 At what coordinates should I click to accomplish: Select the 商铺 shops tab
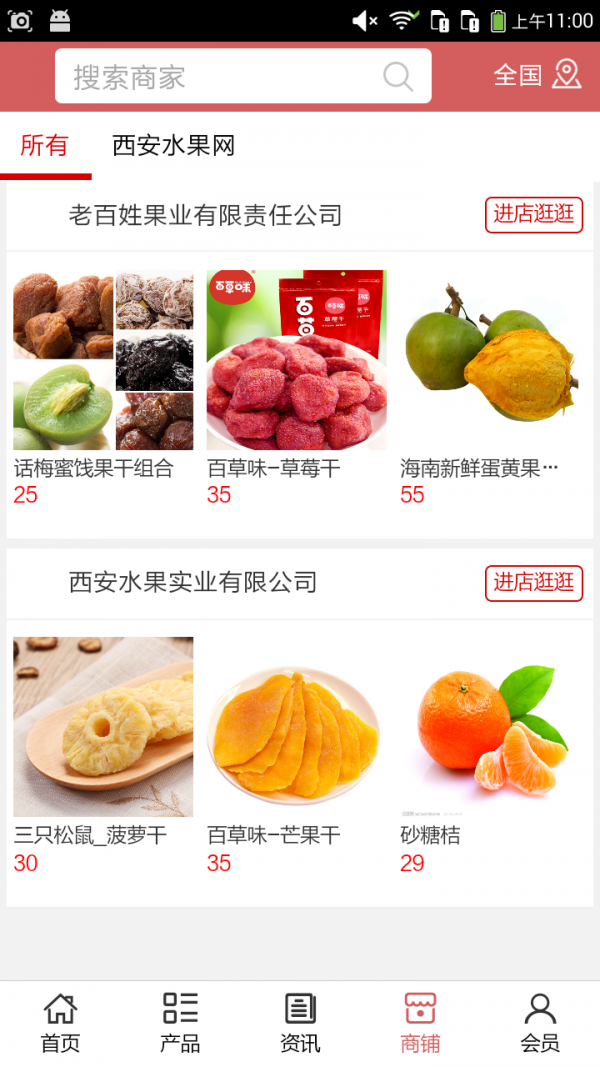[x=420, y=1023]
